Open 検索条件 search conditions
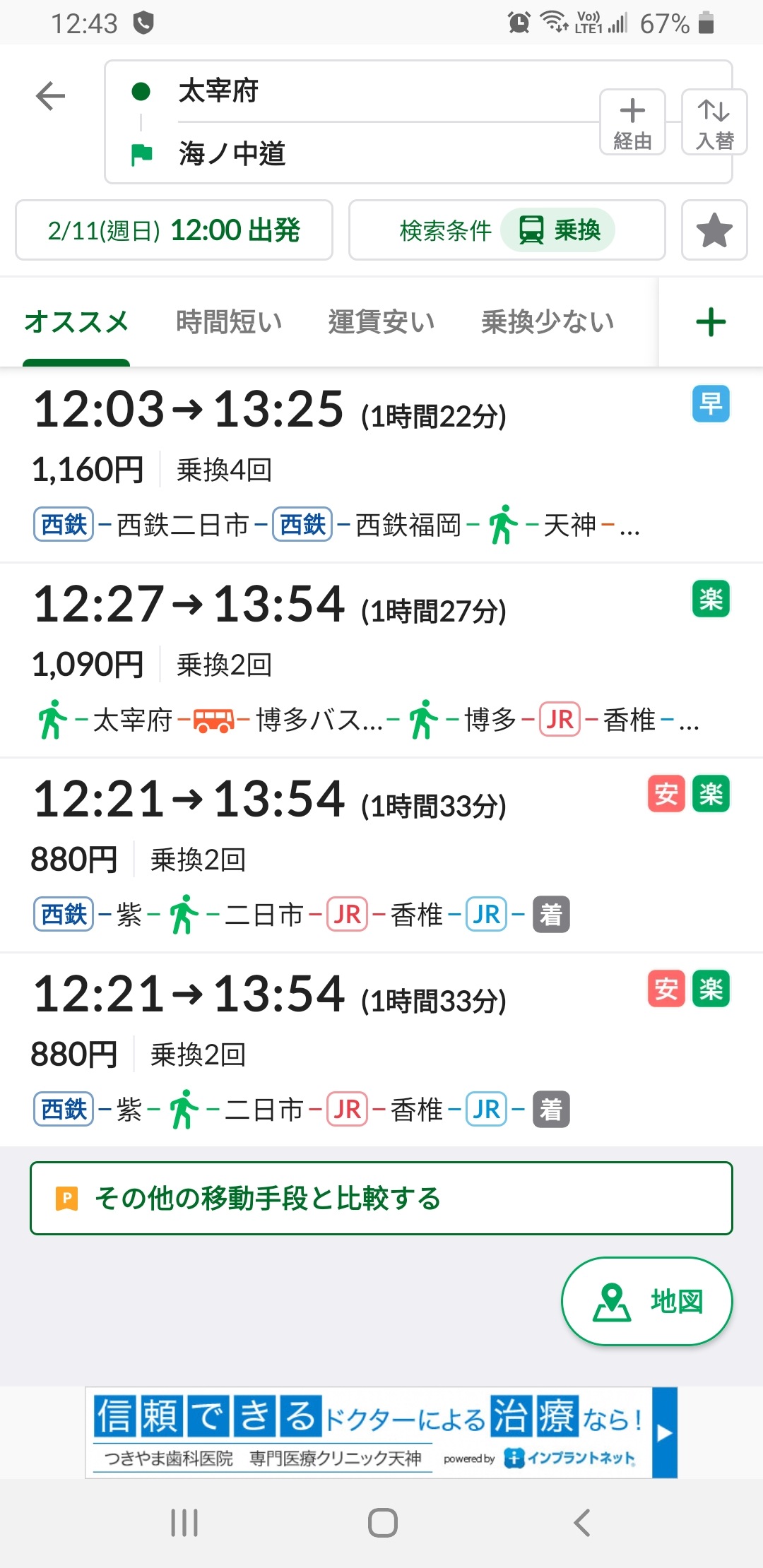763x1568 pixels. pos(507,230)
